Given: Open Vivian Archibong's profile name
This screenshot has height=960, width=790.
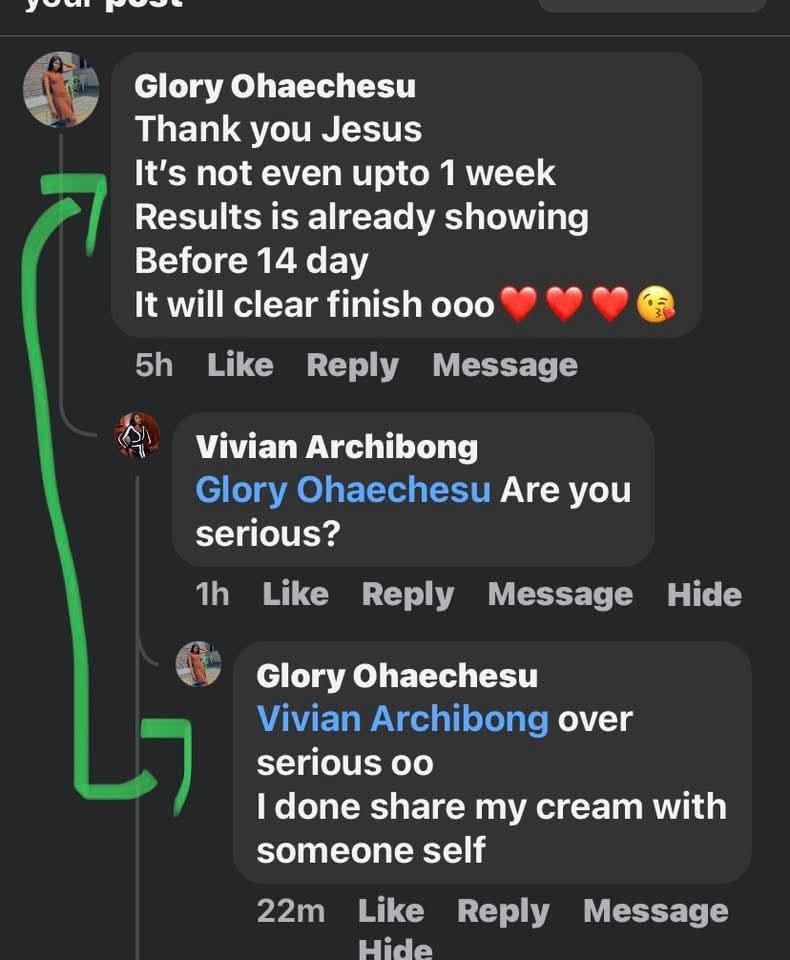Looking at the screenshot, I should 336,447.
